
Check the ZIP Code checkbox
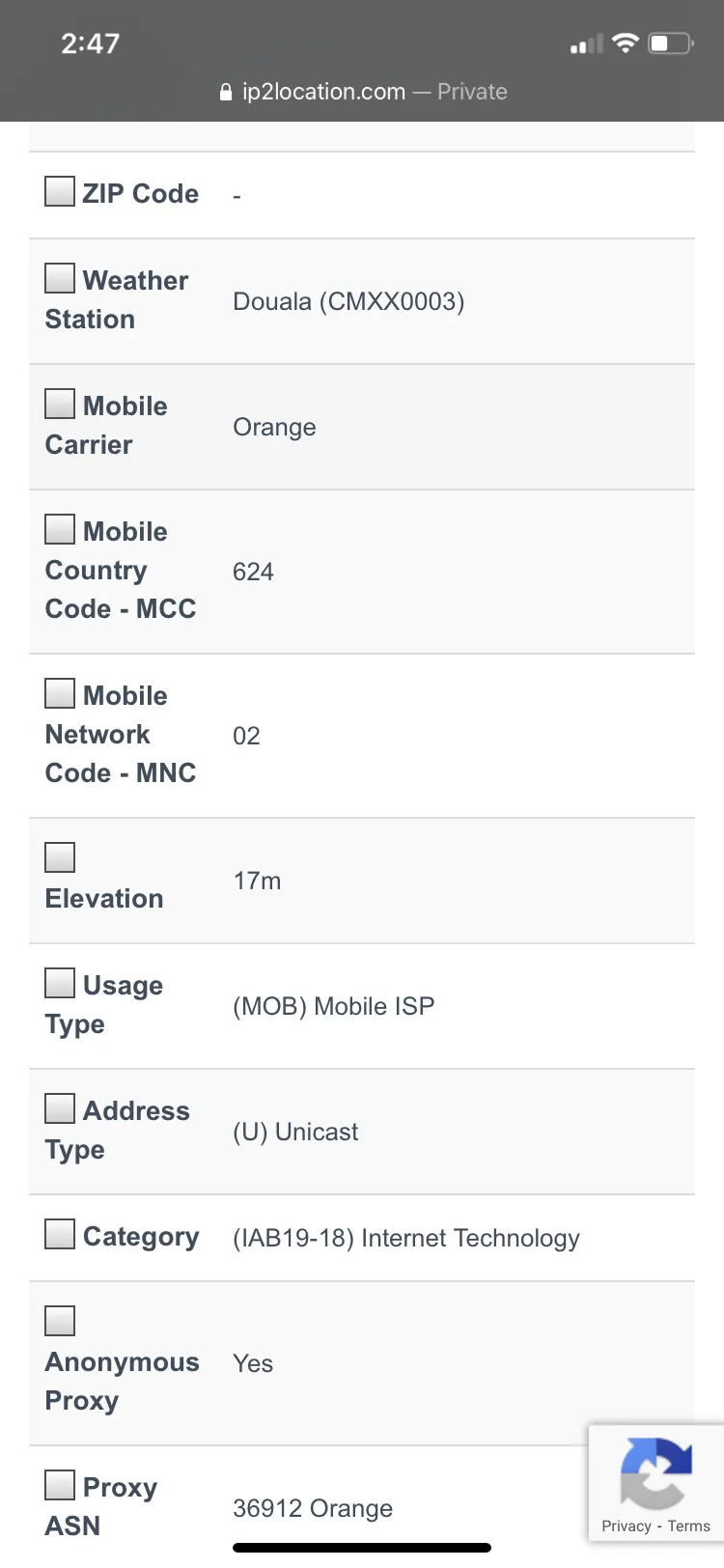[x=60, y=191]
